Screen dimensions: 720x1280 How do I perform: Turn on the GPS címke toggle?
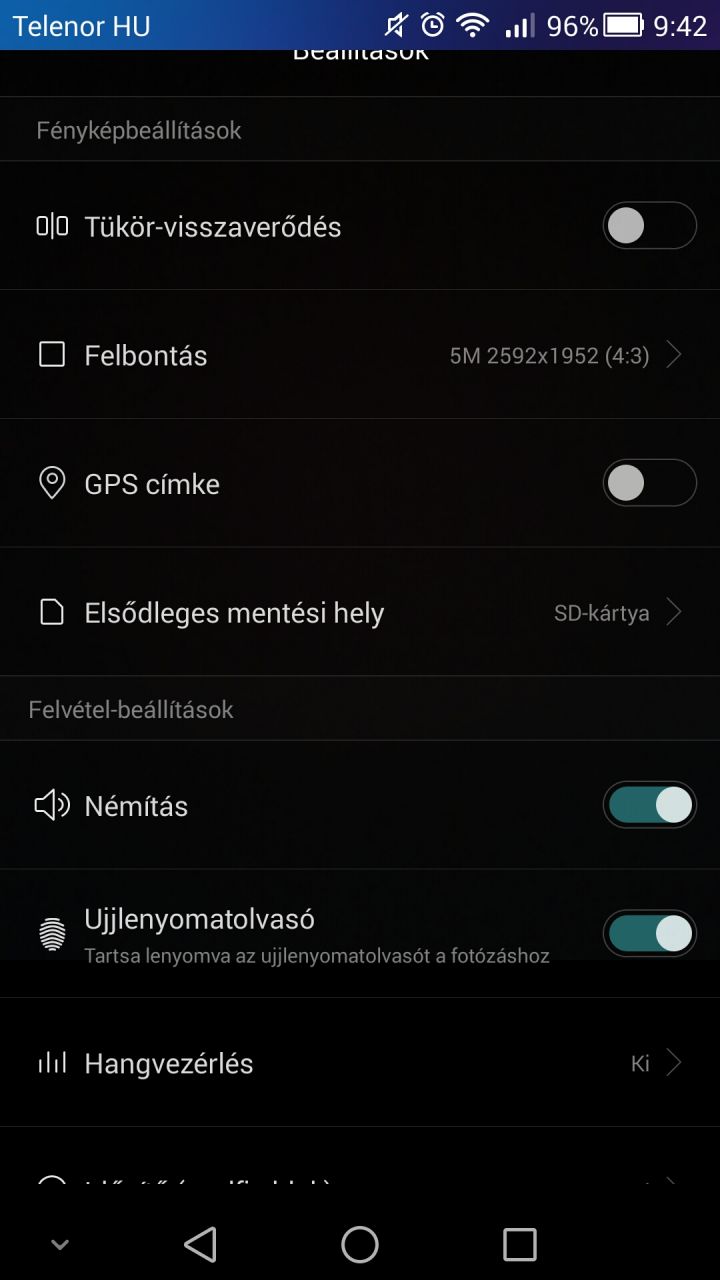[x=649, y=483]
